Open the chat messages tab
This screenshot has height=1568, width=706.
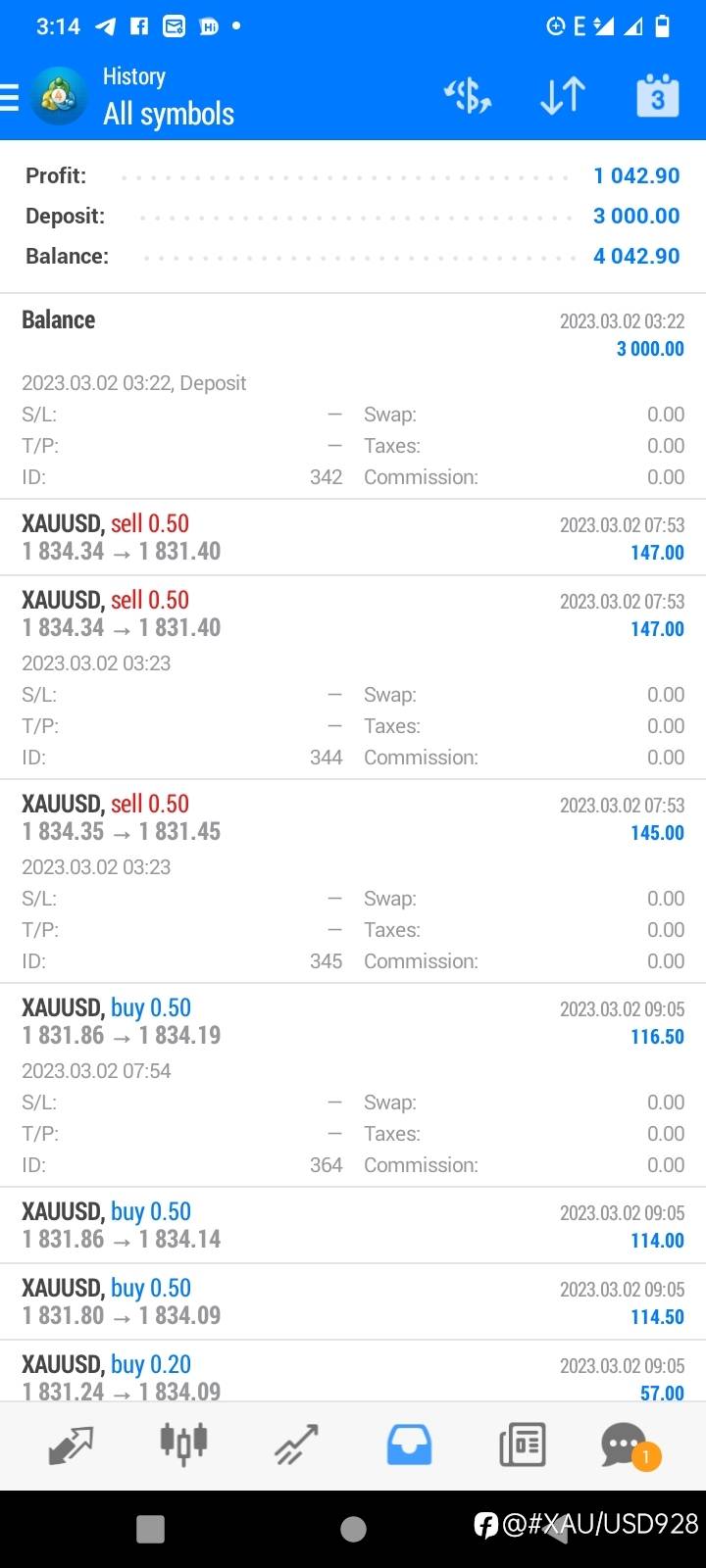628,1445
